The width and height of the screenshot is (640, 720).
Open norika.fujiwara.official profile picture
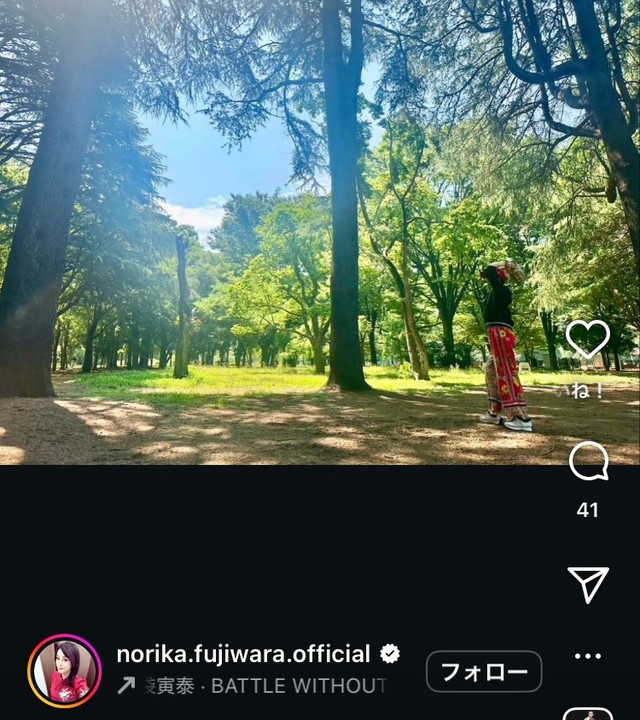click(65, 671)
